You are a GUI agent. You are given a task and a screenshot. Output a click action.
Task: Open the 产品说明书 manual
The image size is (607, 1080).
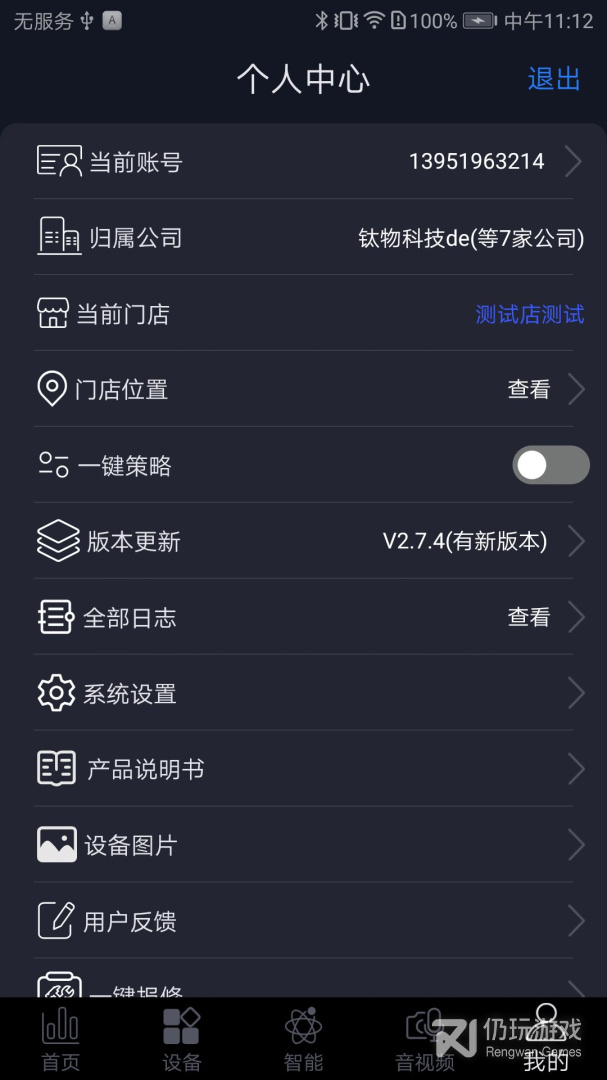pyautogui.click(x=303, y=769)
